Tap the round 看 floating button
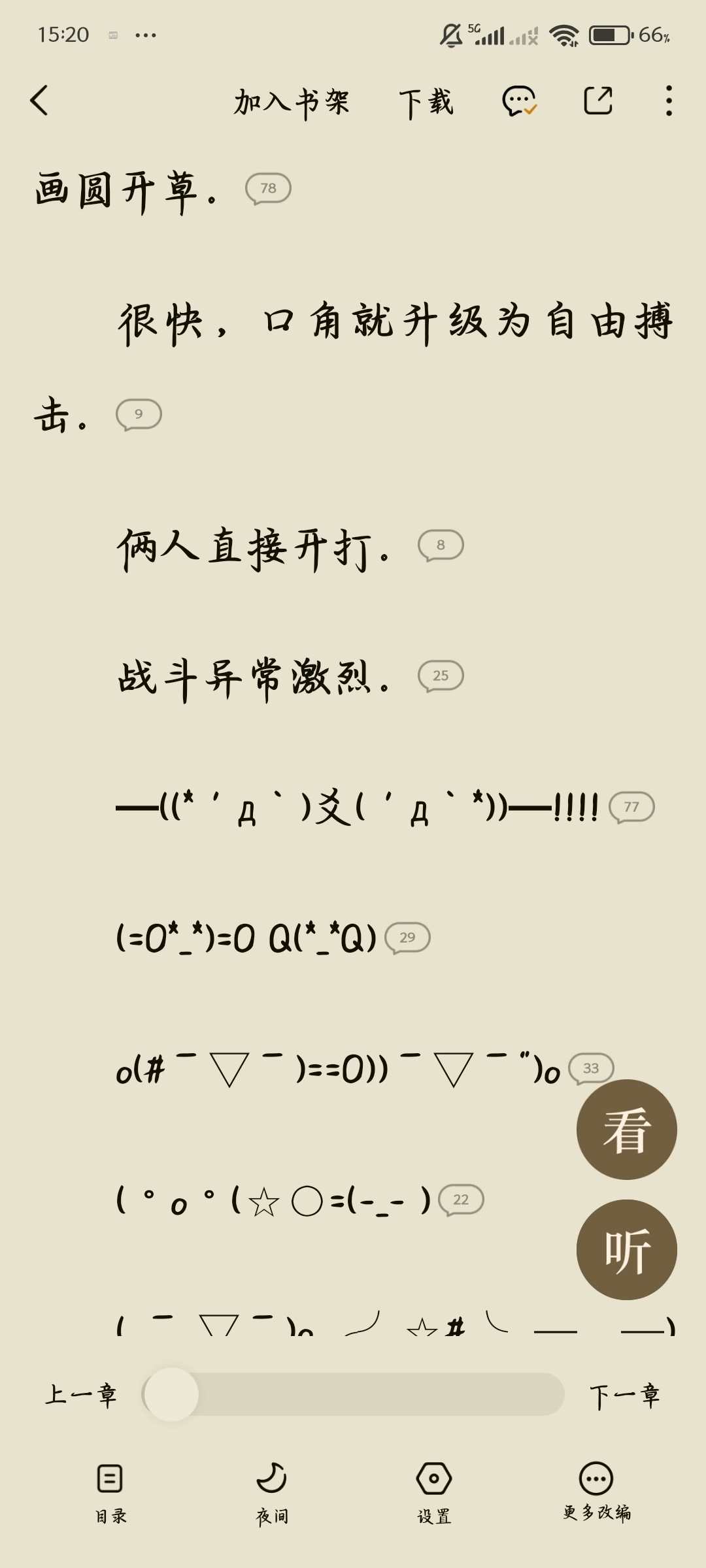706x1568 pixels. [626, 1130]
